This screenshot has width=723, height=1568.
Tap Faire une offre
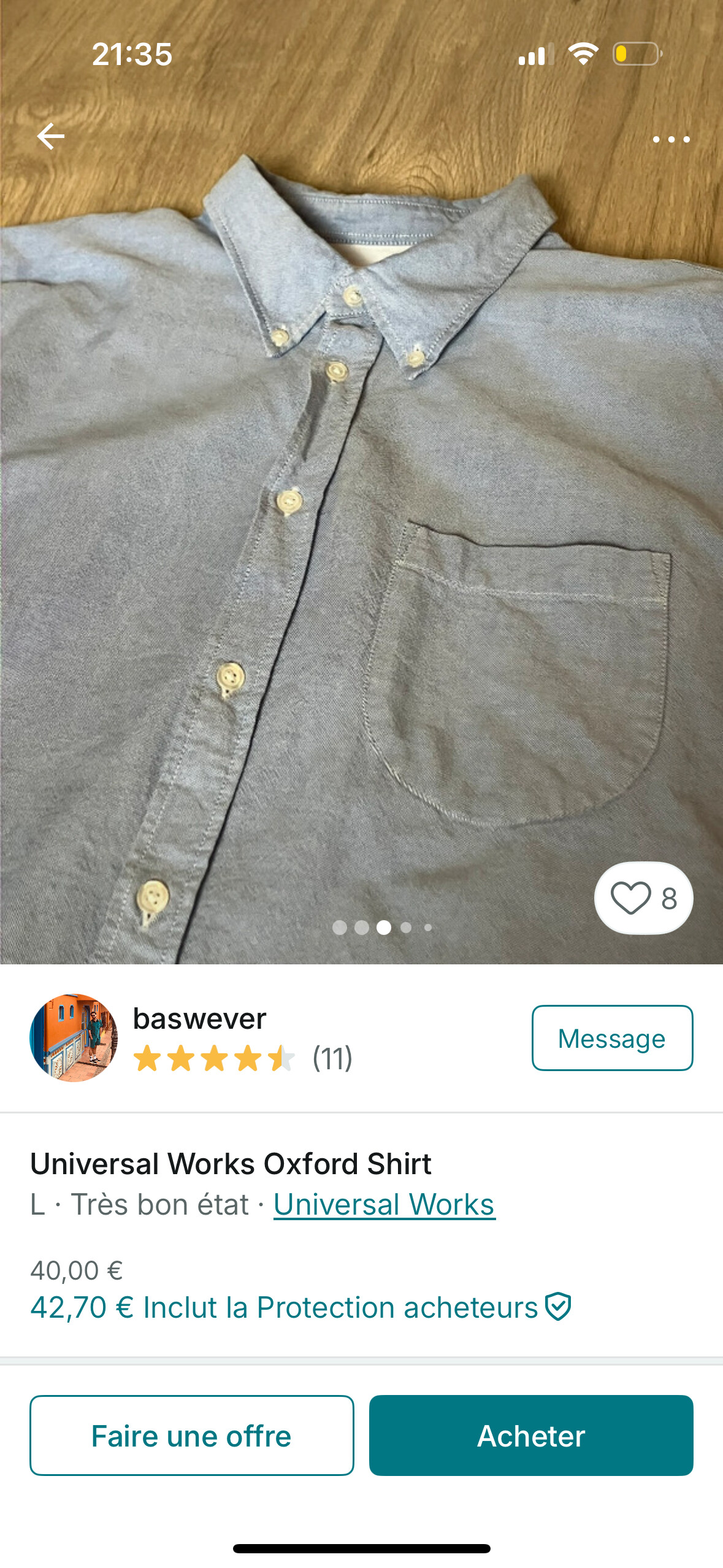click(x=192, y=1435)
